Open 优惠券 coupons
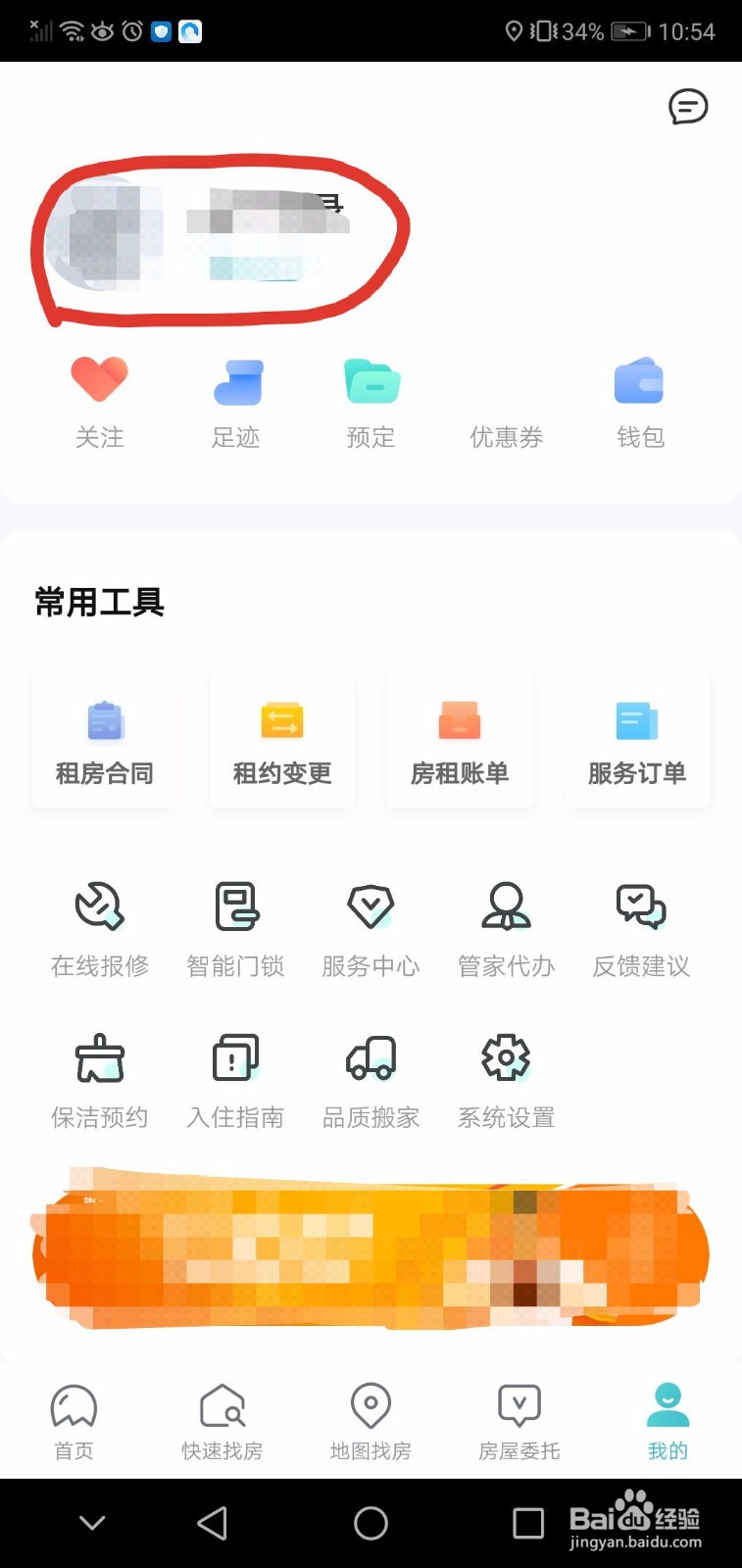 507,436
